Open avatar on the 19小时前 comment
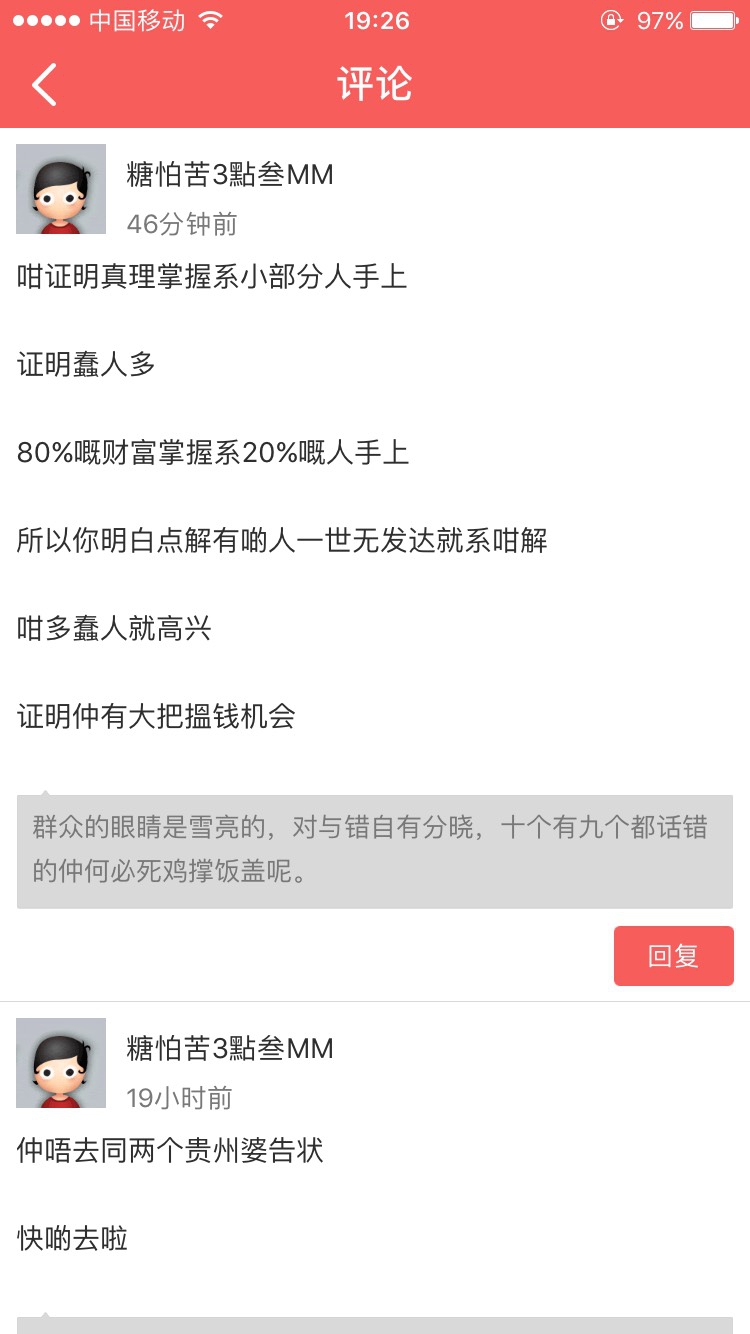750x1334 pixels. tap(61, 1063)
